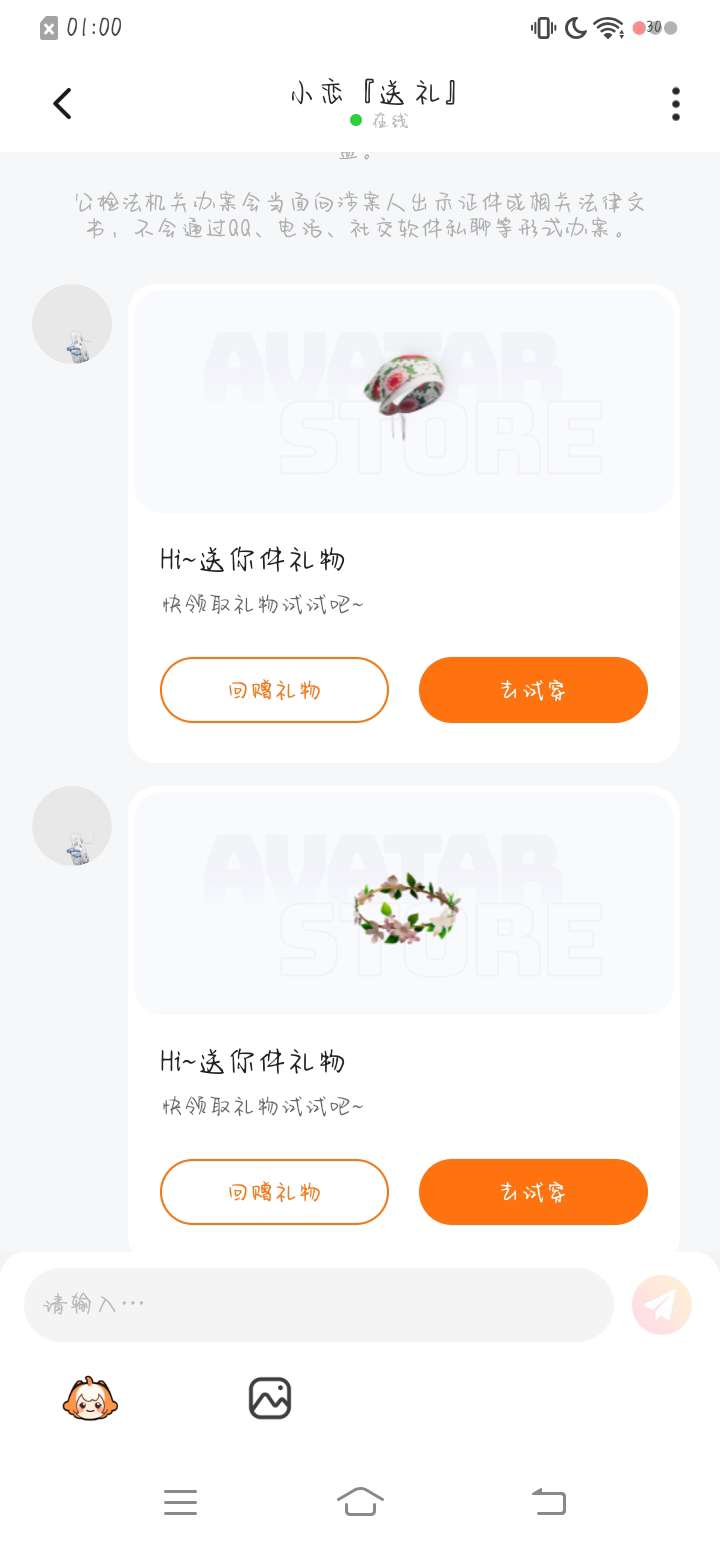Go to the system home screen

click(x=360, y=1502)
